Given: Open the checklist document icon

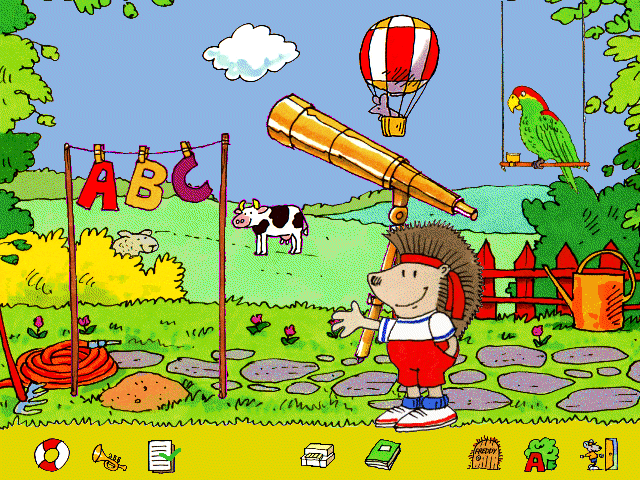Looking at the screenshot, I should (x=164, y=456).
